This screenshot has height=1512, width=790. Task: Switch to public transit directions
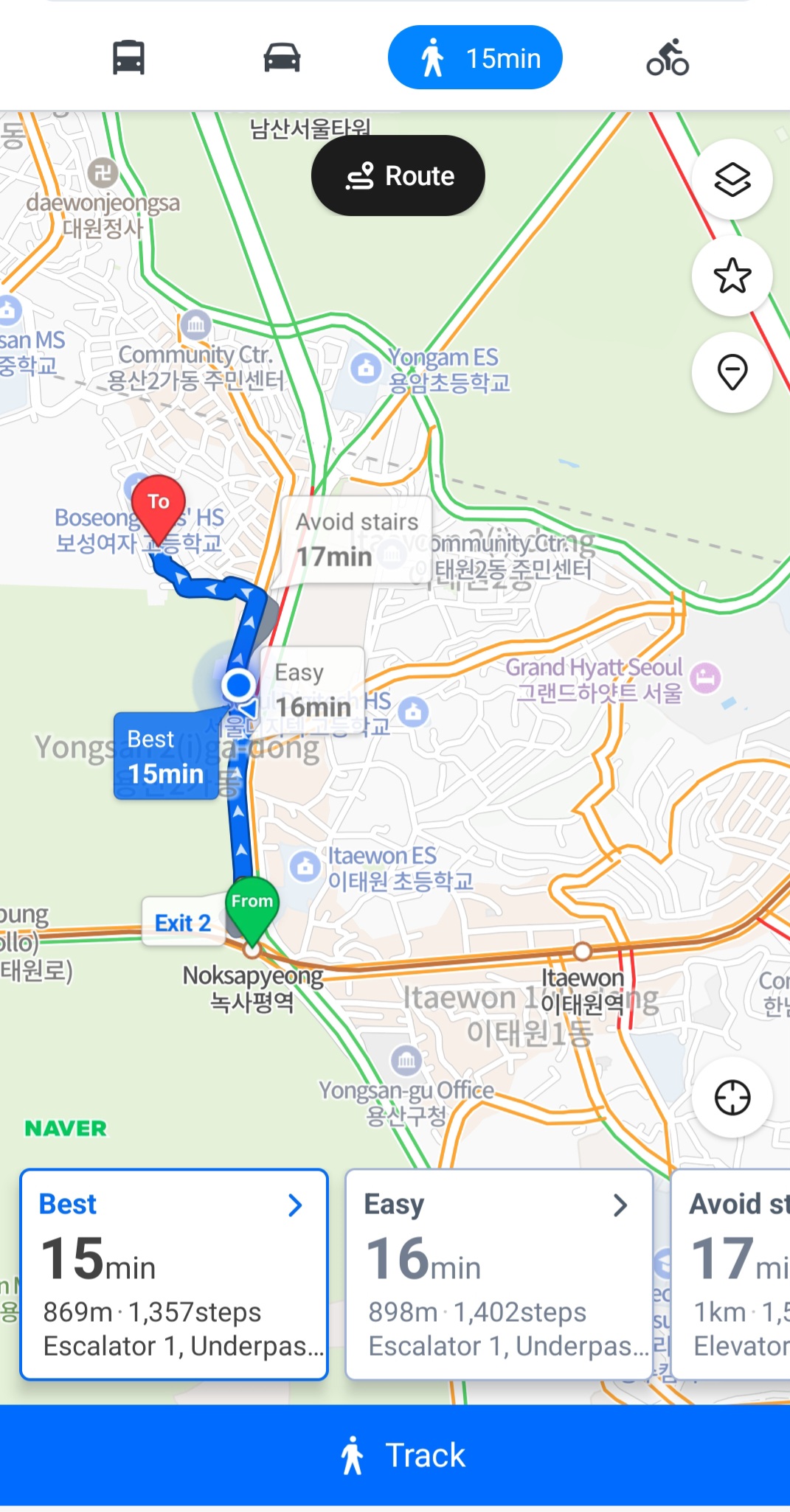click(x=128, y=58)
